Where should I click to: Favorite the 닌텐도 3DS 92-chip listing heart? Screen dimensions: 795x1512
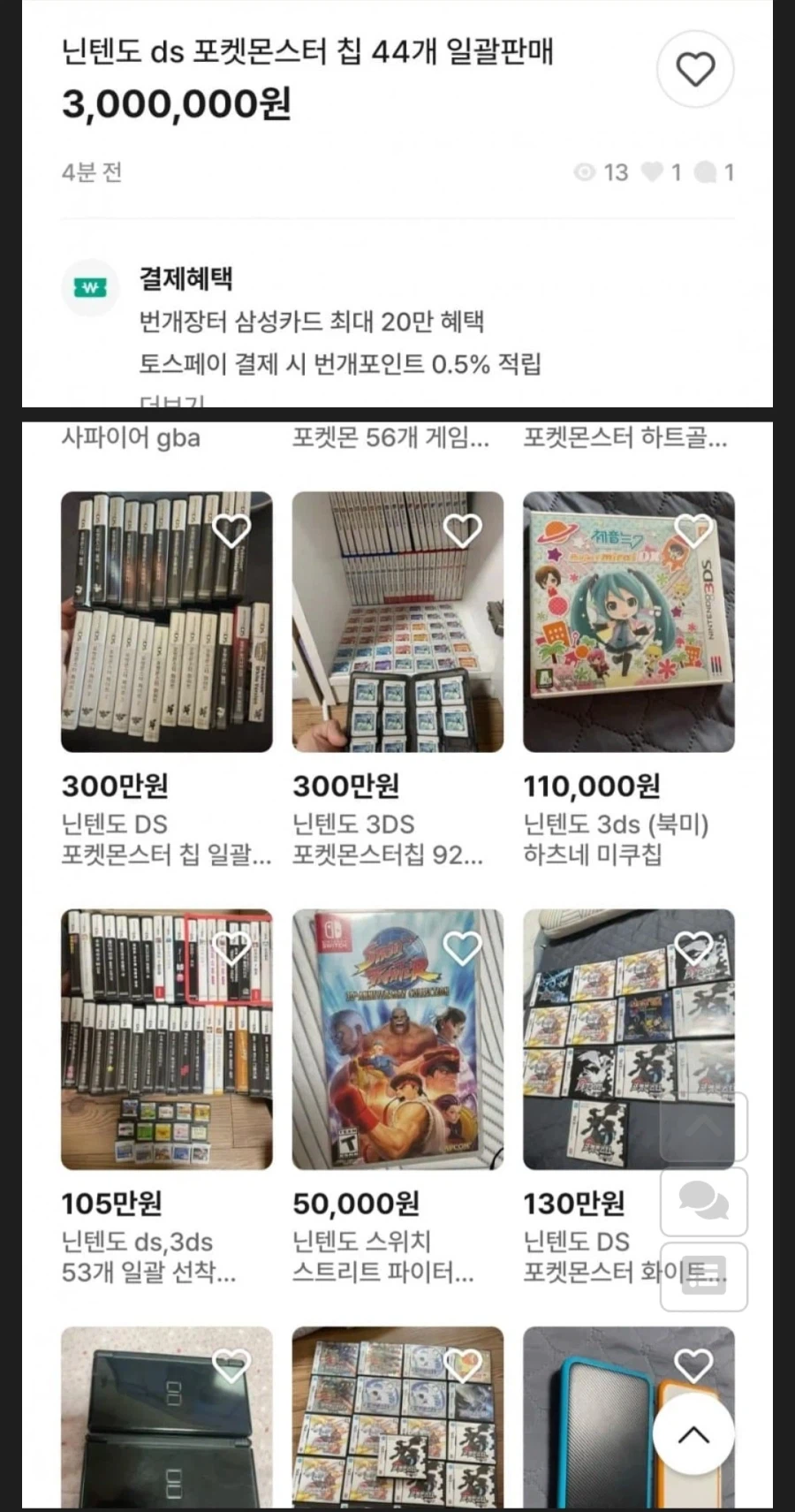[x=462, y=530]
